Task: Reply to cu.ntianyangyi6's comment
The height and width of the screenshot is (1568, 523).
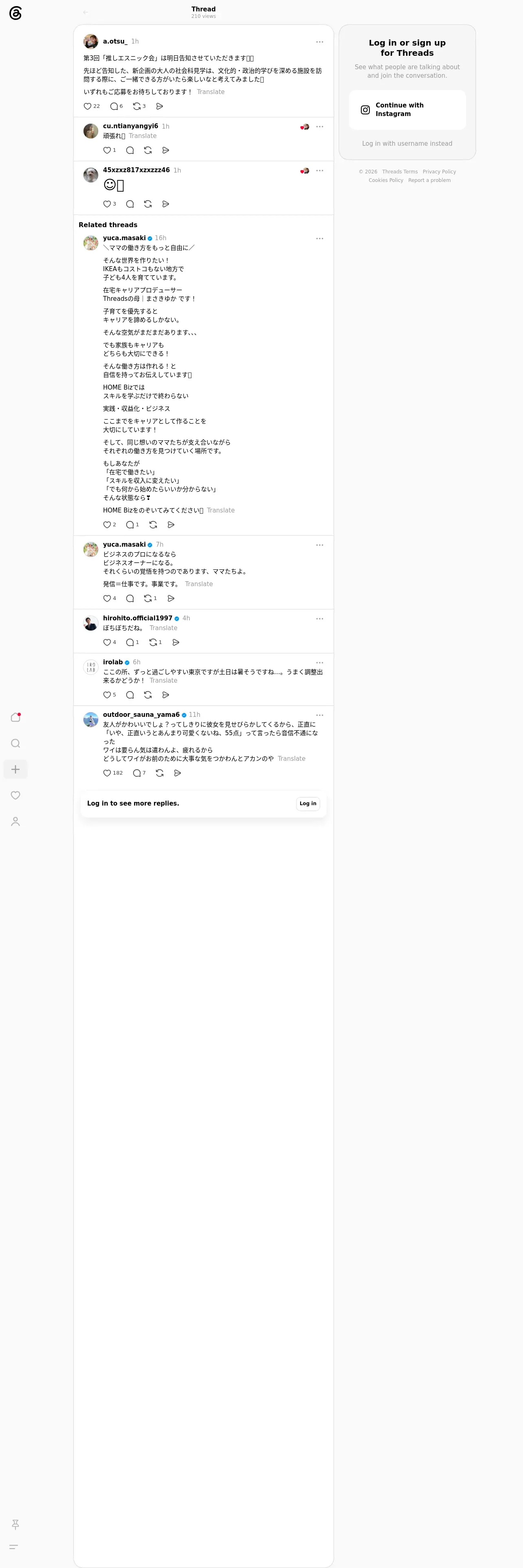Action: [130, 150]
